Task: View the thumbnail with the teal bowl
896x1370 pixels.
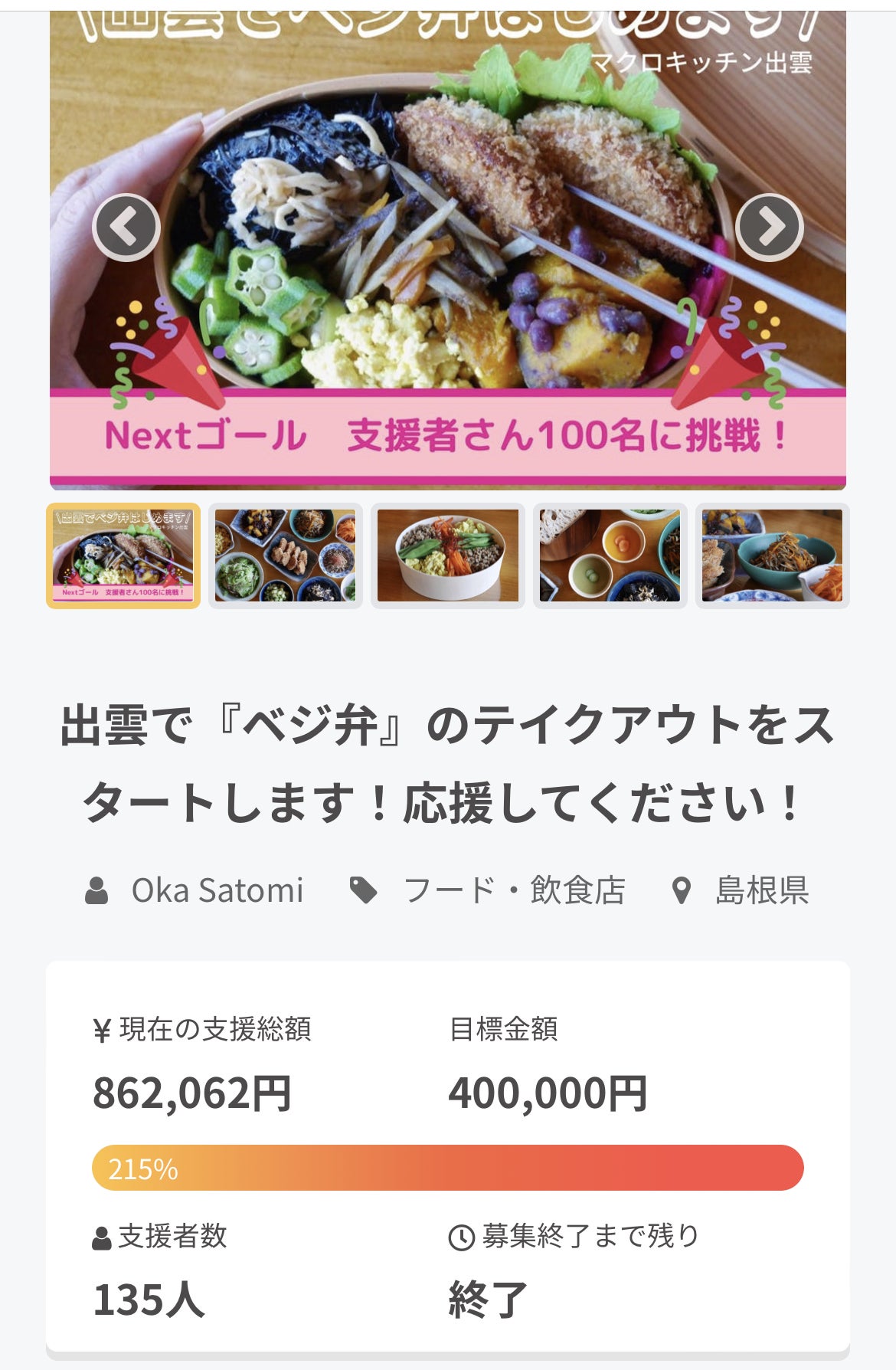Action: pos(772,556)
